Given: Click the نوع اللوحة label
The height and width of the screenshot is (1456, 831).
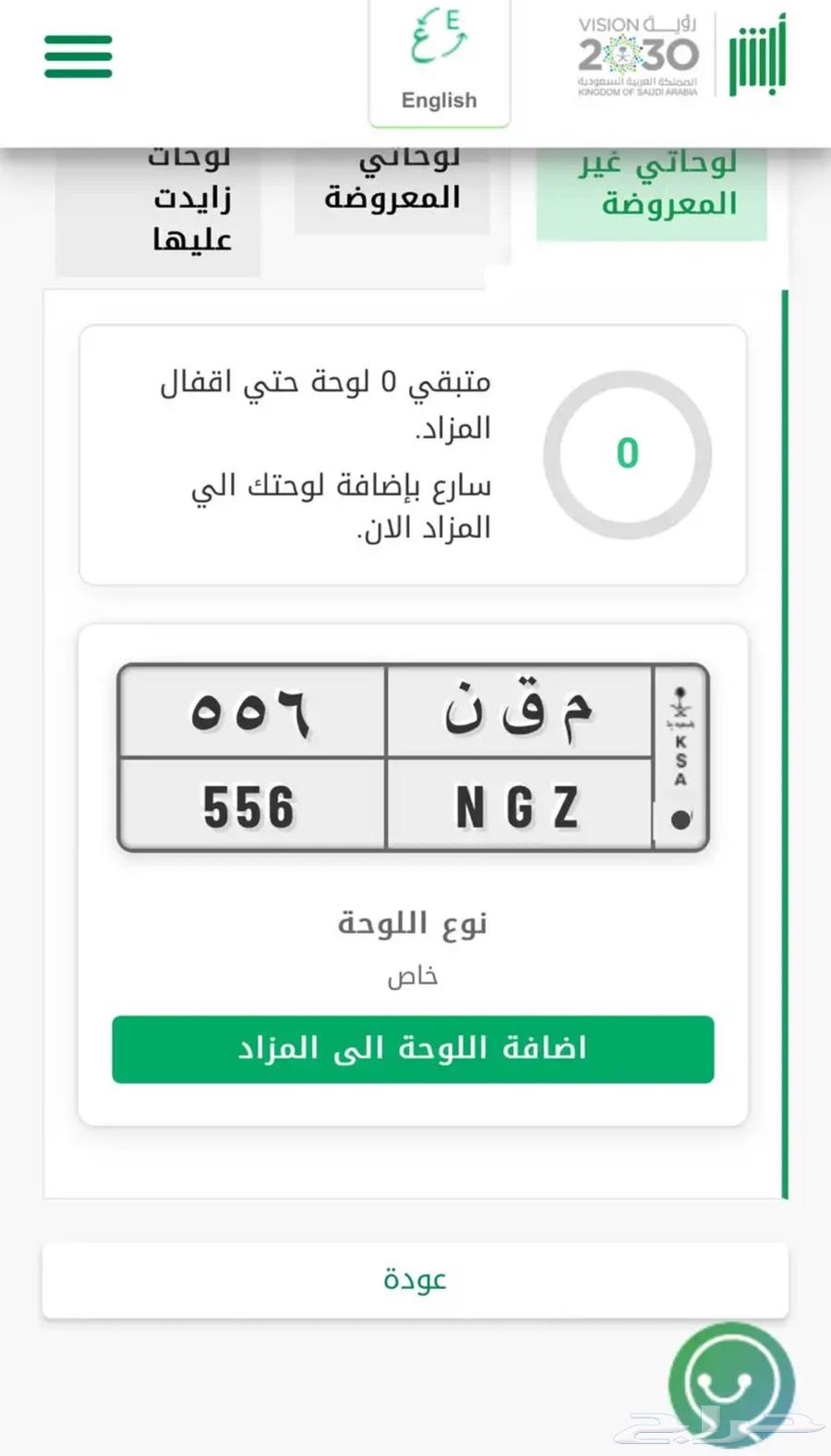Looking at the screenshot, I should click(414, 921).
